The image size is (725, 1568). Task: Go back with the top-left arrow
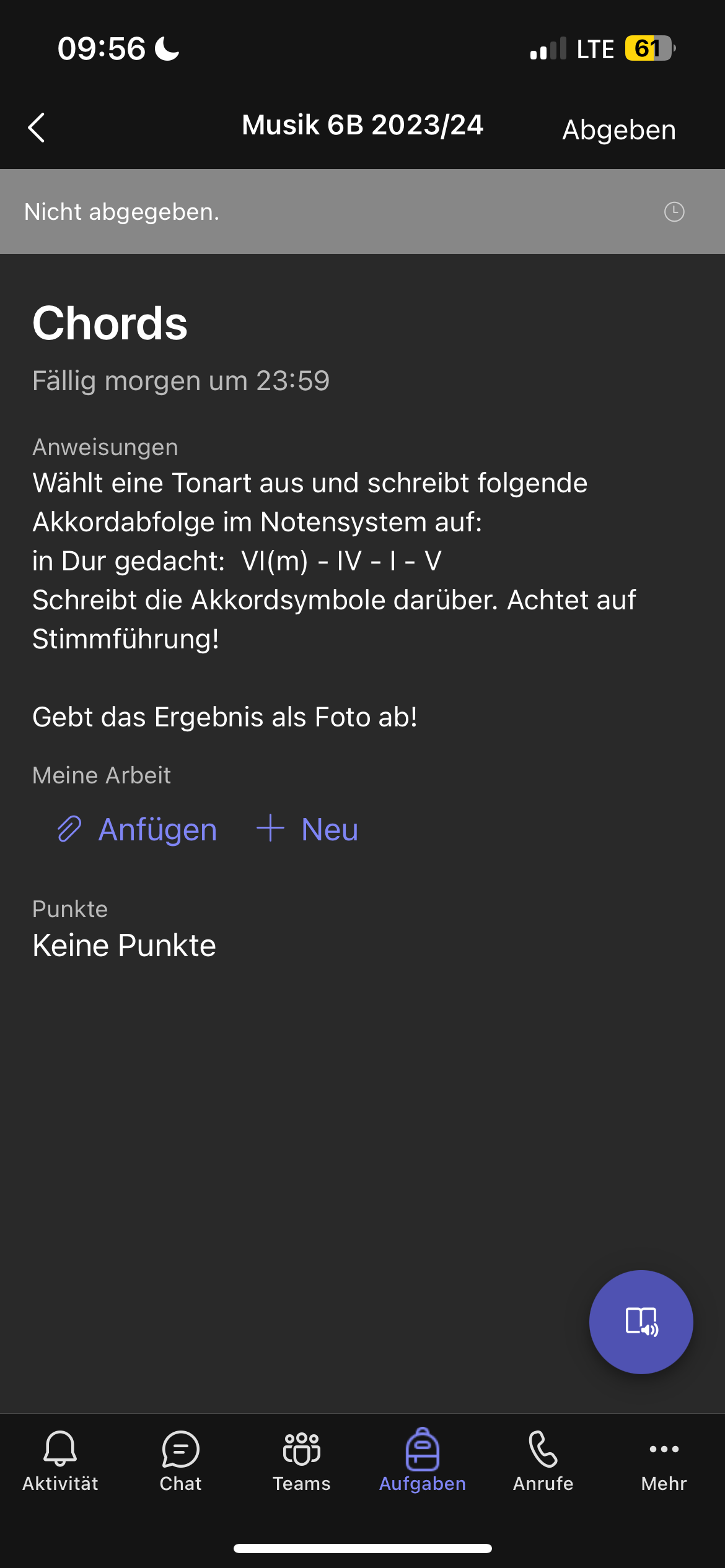37,128
